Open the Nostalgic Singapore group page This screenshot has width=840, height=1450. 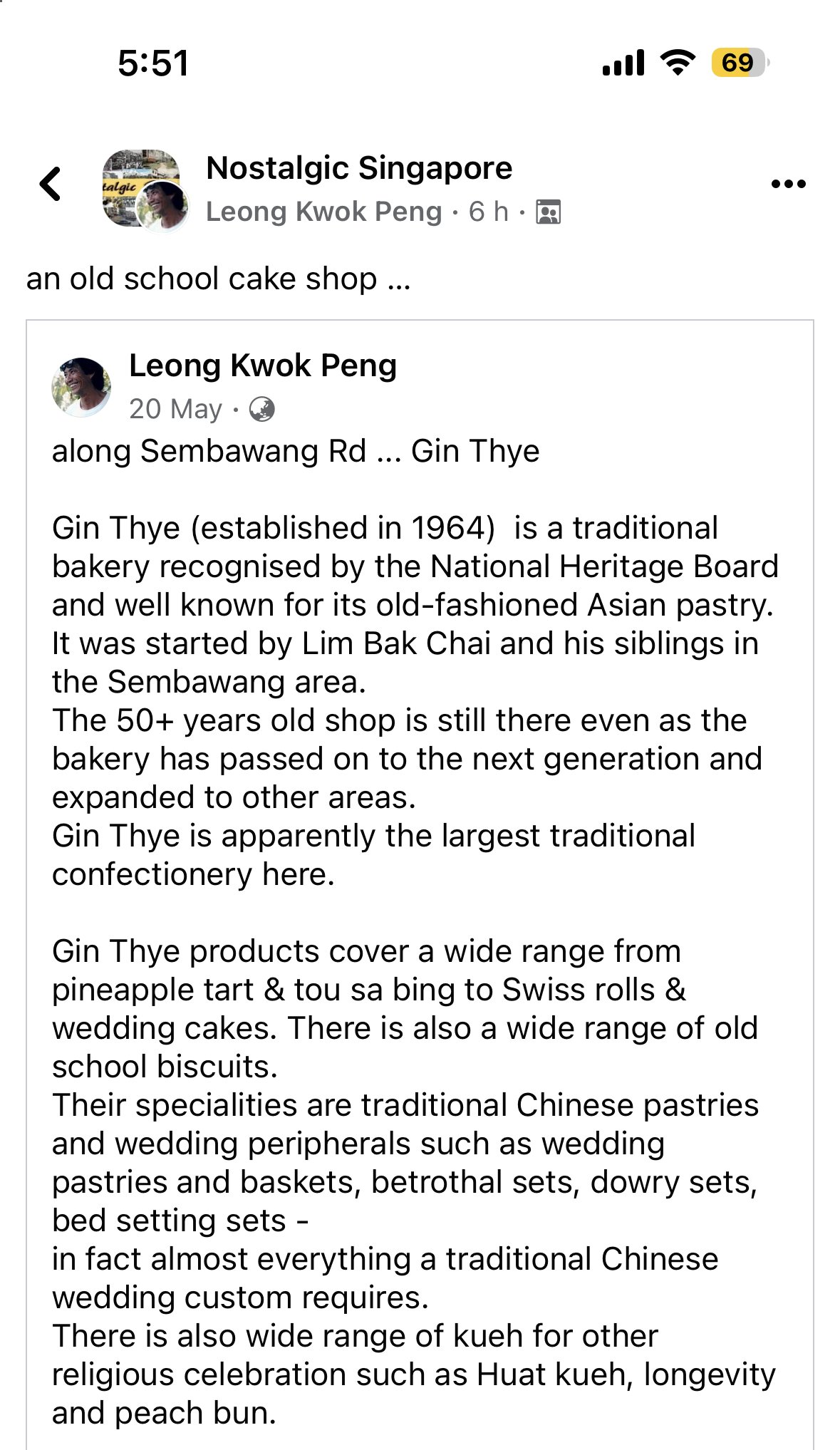point(358,168)
